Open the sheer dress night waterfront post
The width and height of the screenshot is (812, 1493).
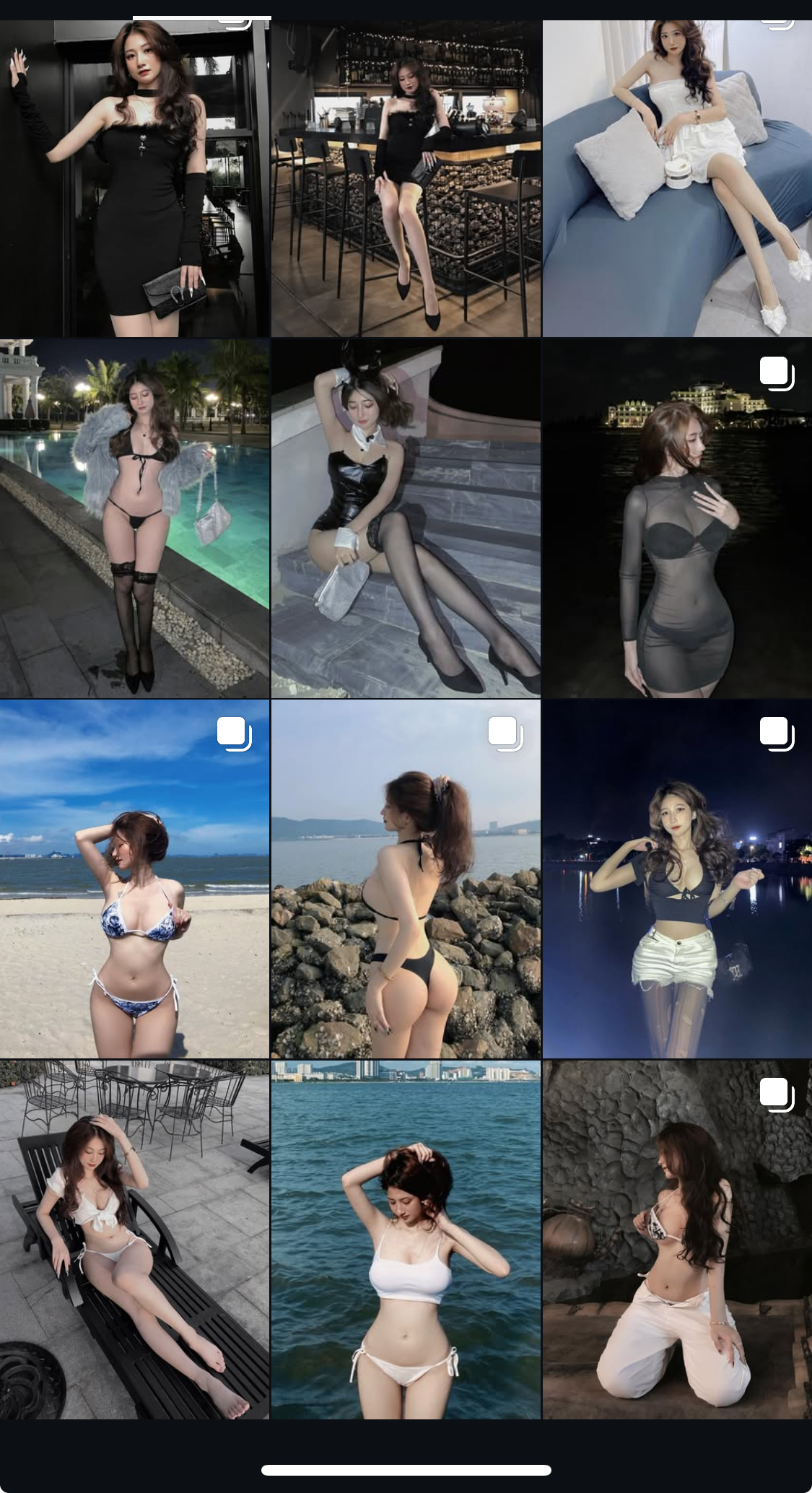coord(677,518)
